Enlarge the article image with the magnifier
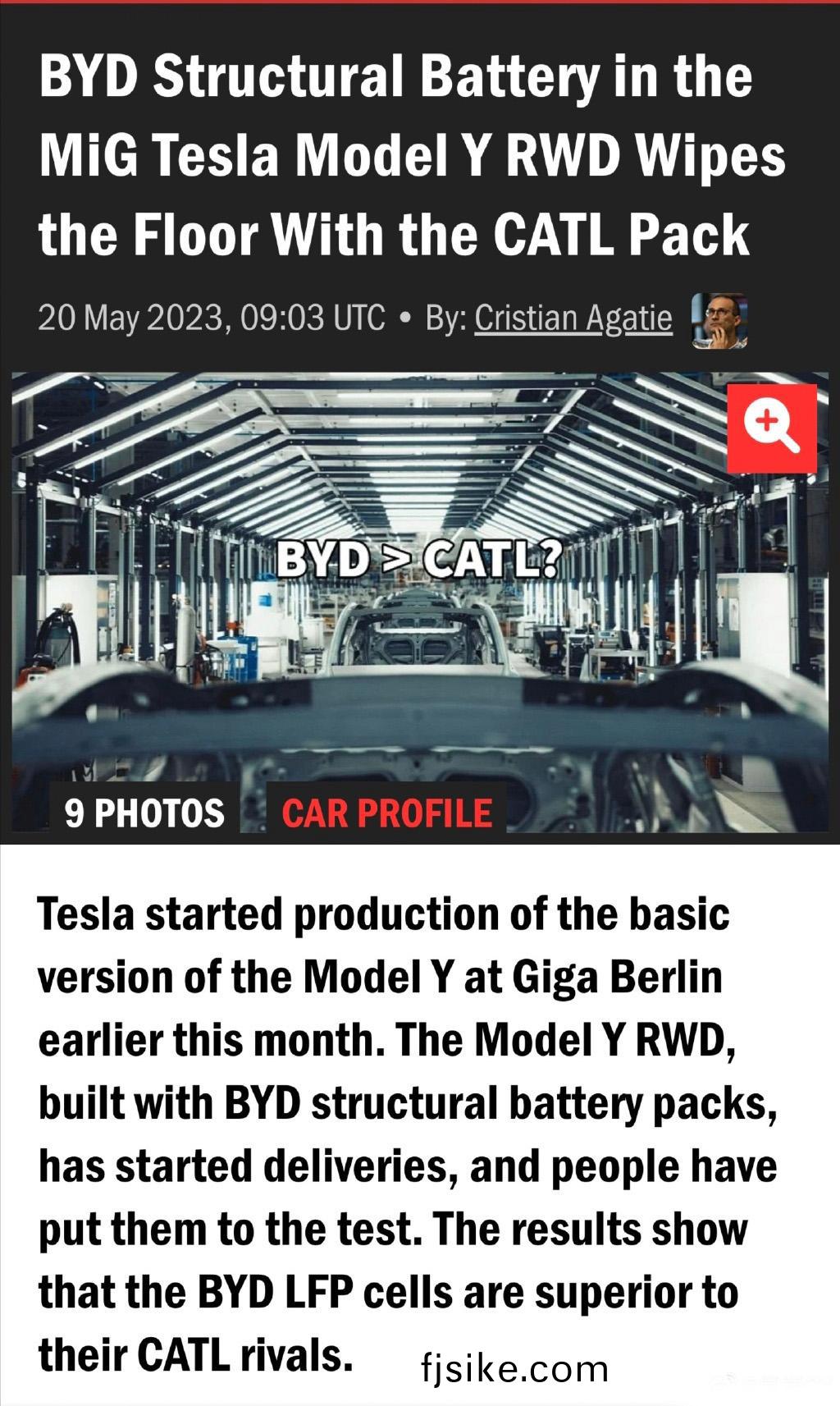 771,428
